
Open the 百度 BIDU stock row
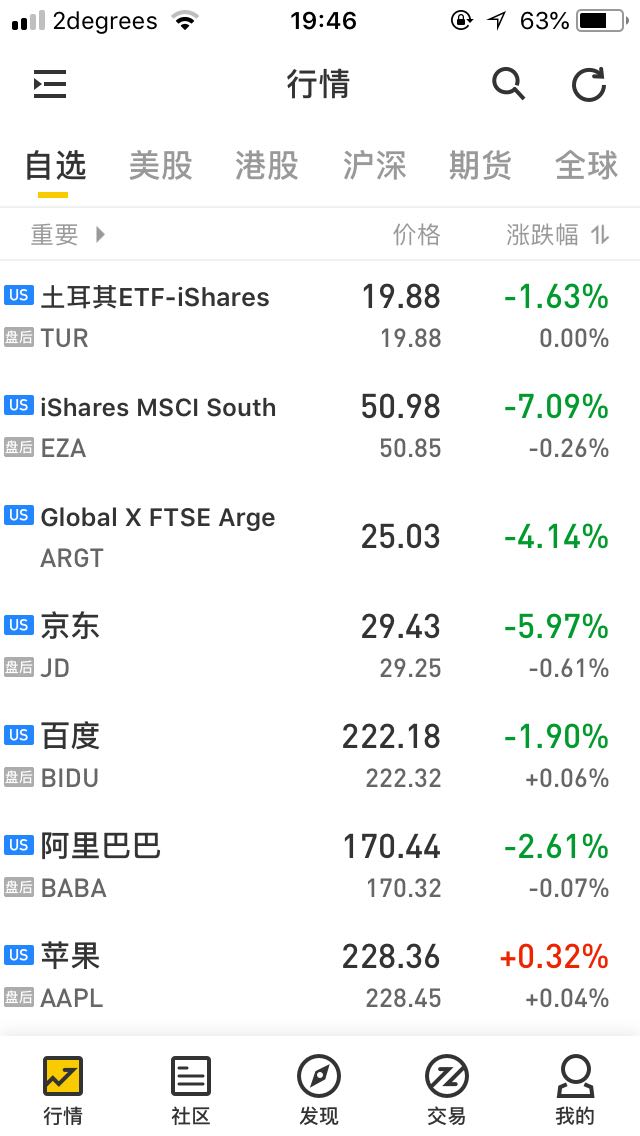point(320,757)
